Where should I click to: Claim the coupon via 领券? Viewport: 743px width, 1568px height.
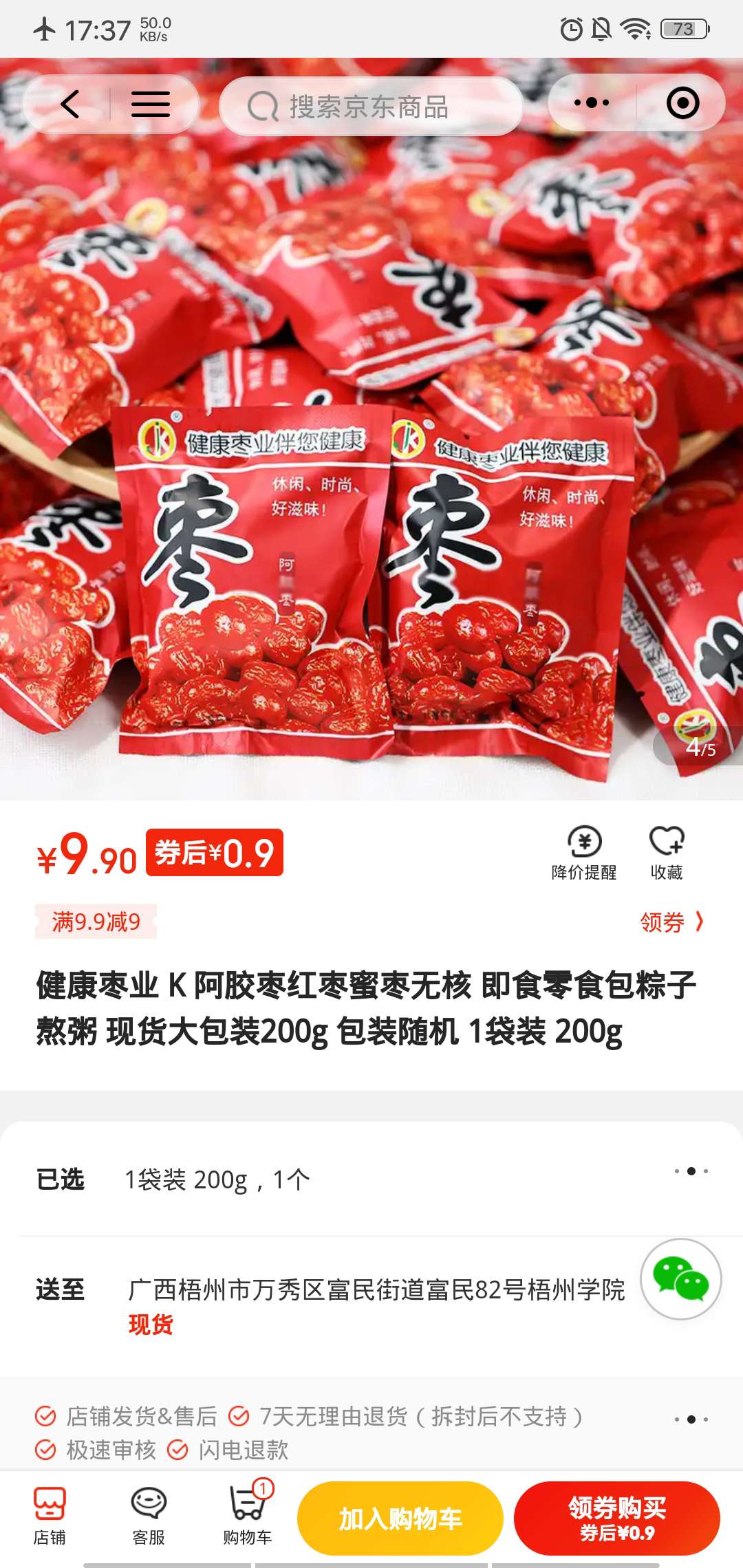tap(671, 922)
